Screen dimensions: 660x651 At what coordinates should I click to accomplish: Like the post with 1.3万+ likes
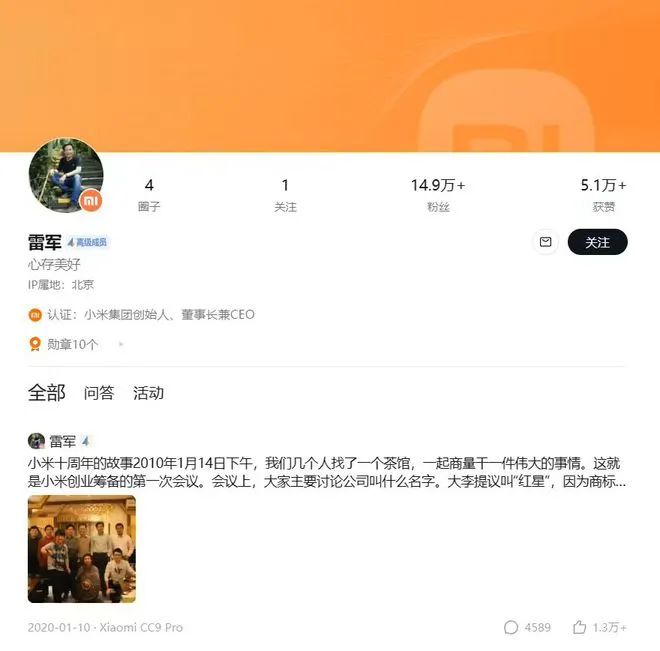point(599,627)
